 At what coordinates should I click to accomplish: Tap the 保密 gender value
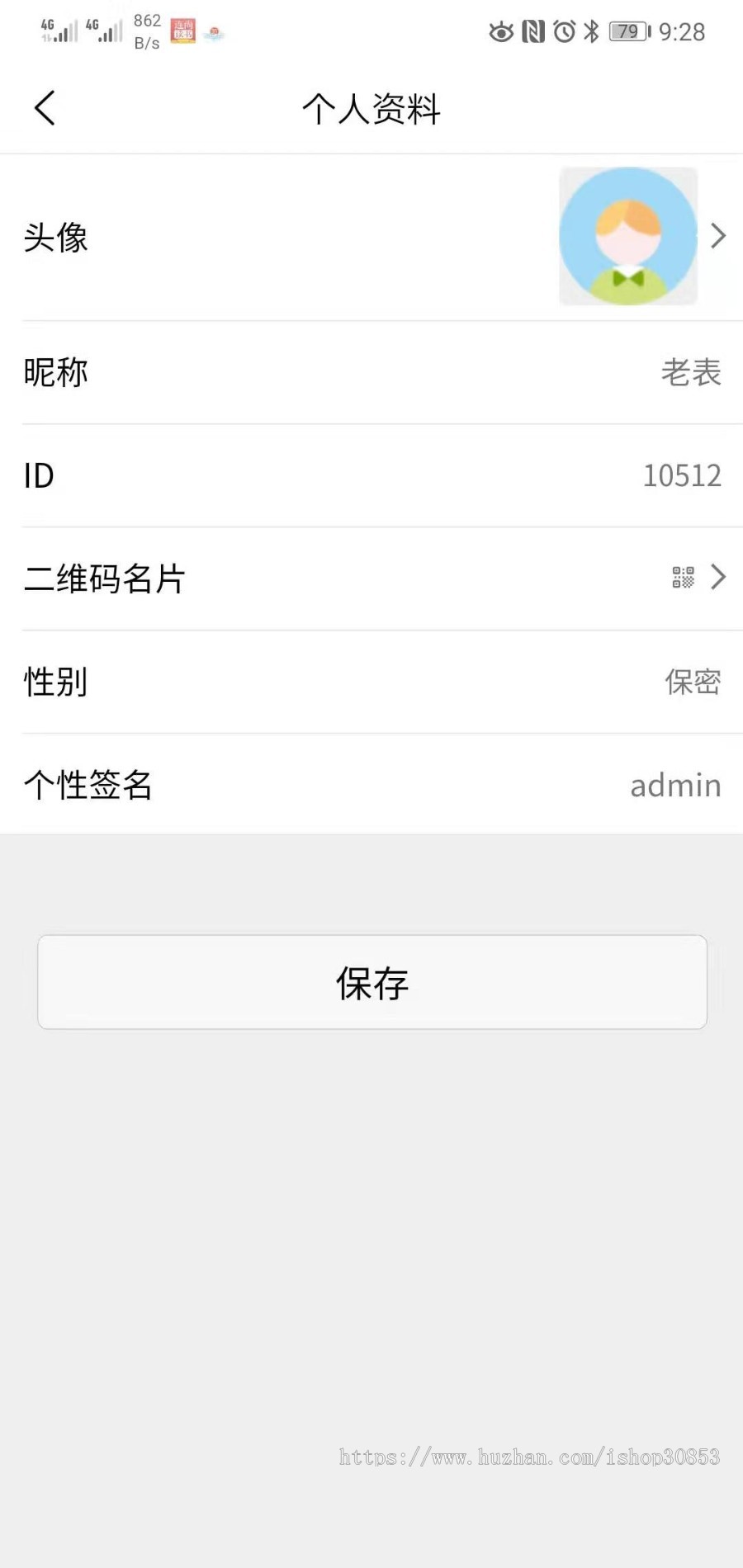click(693, 681)
